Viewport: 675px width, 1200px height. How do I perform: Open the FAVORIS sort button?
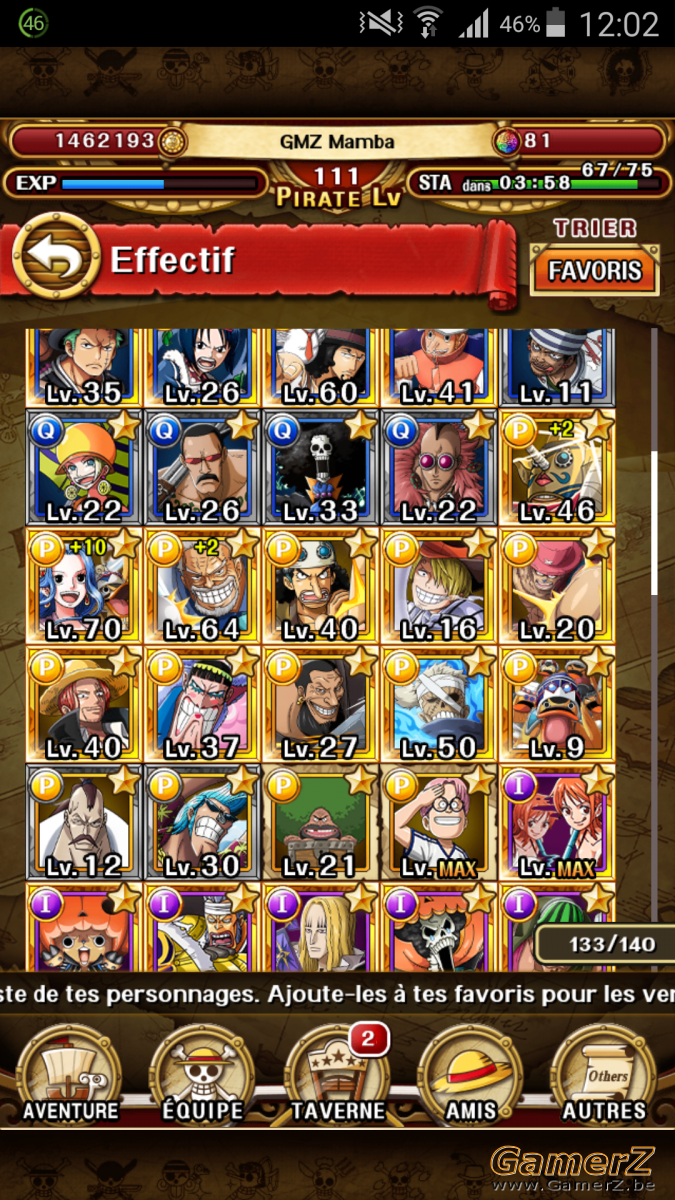click(595, 271)
